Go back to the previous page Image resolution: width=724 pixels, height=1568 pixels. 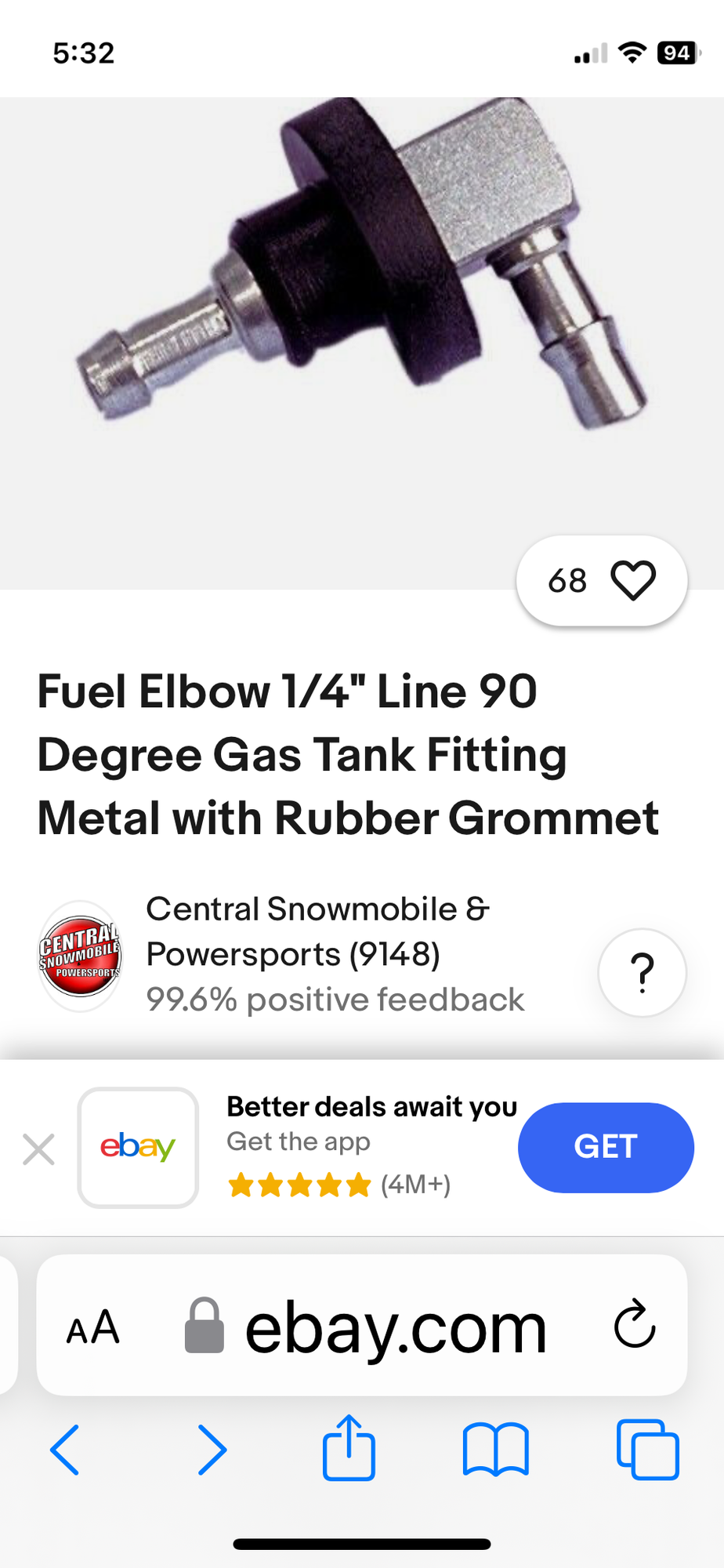tap(65, 1450)
